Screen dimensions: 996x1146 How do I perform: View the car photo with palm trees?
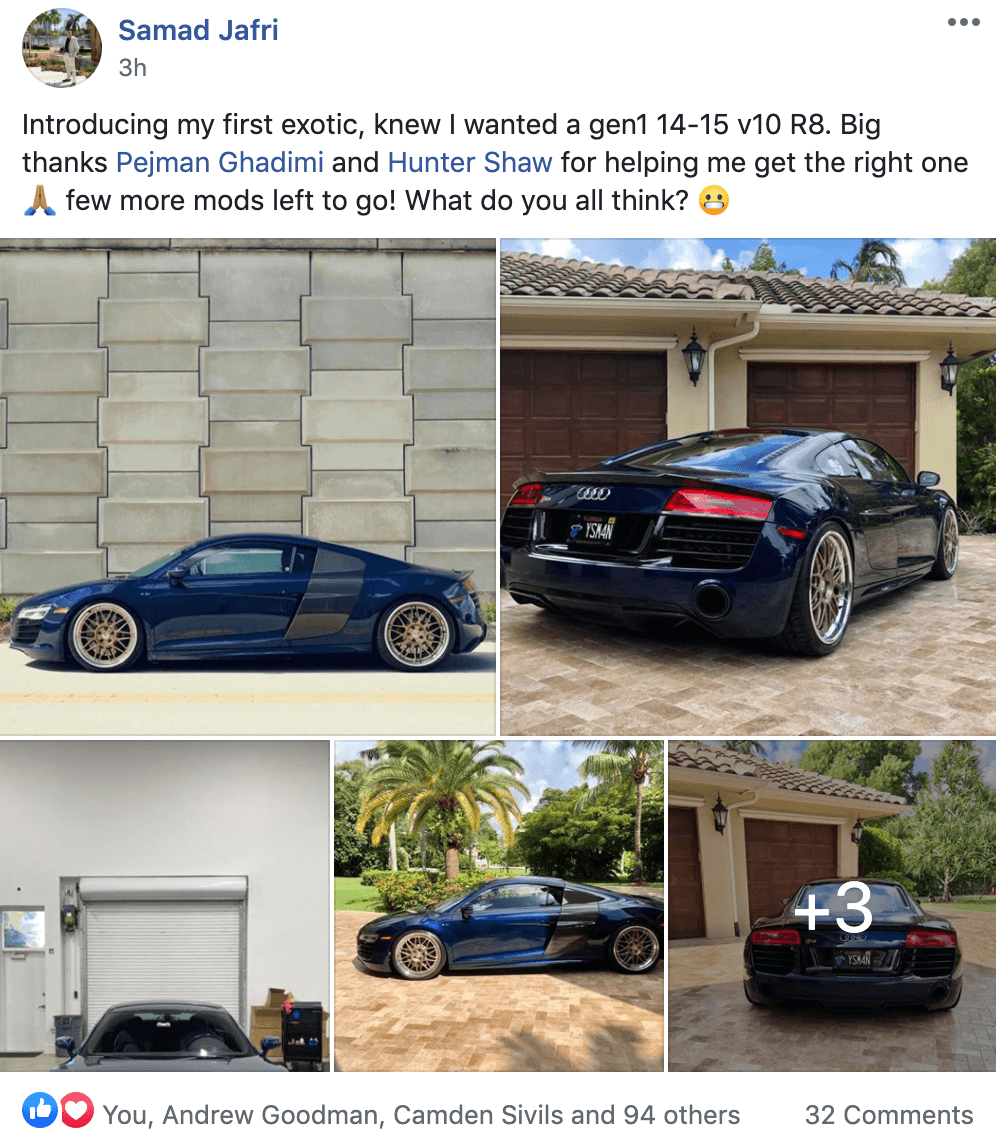[x=498, y=905]
